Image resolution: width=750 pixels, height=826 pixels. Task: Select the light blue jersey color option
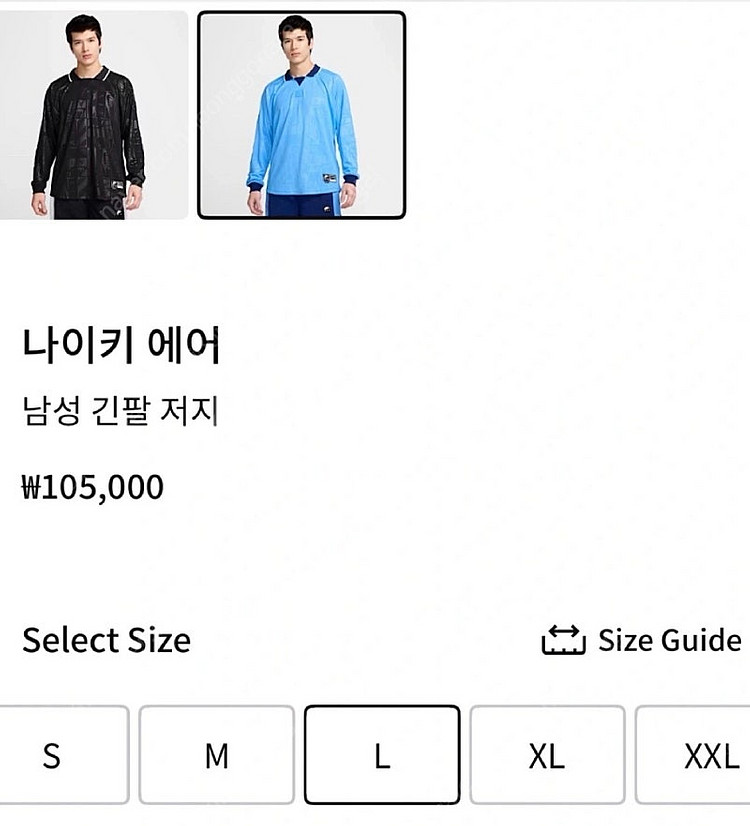pos(301,115)
